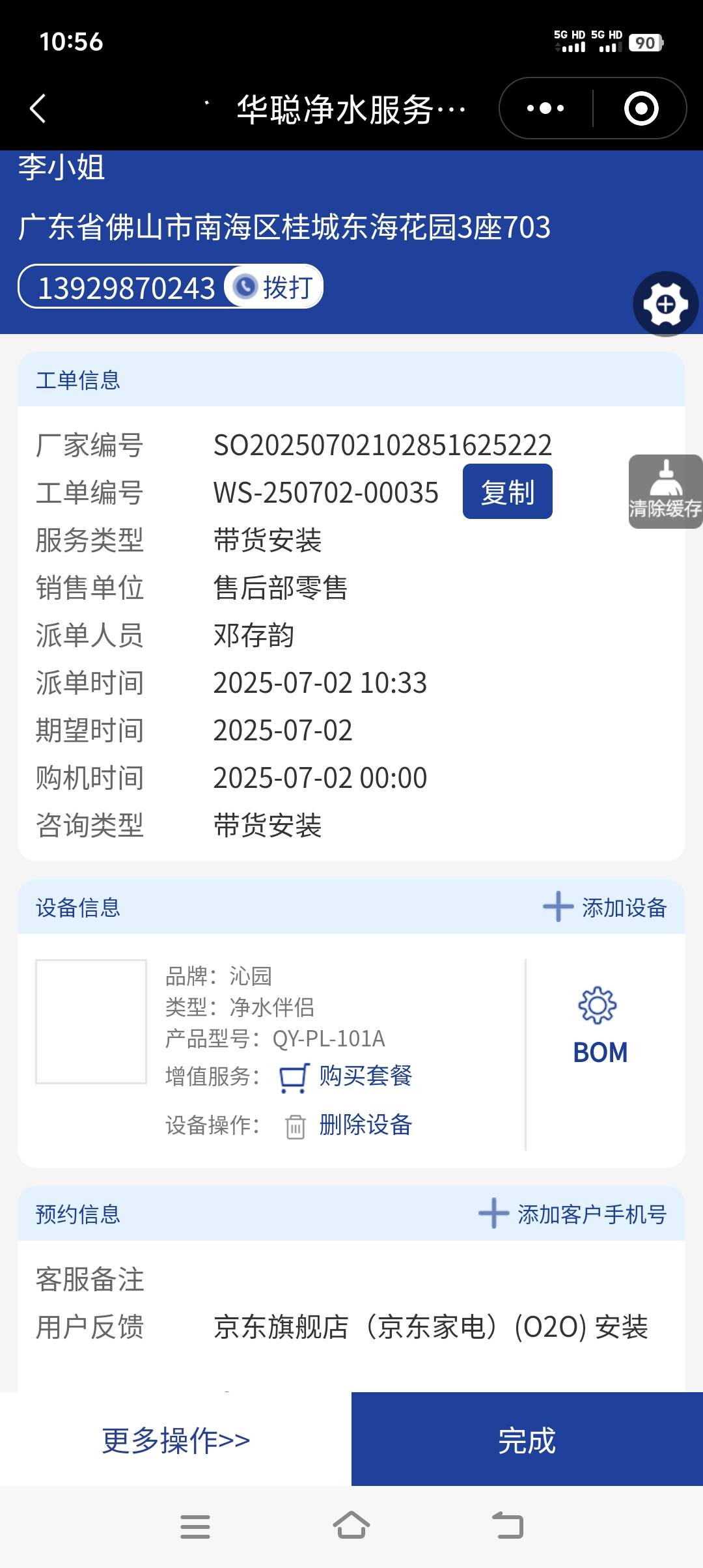The height and width of the screenshot is (1568, 703).
Task: Open the floating gear plus button
Action: [665, 304]
